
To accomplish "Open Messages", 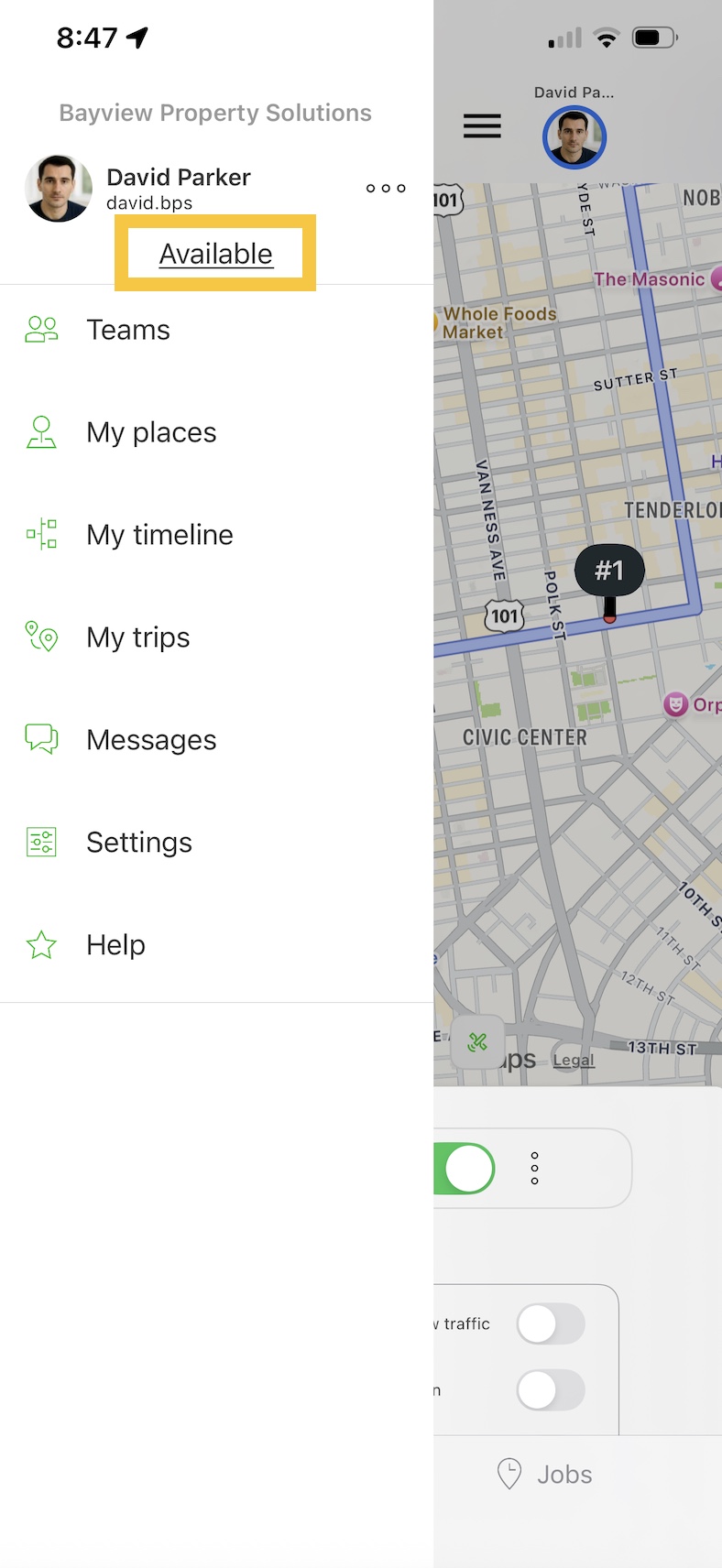I will coord(151,740).
